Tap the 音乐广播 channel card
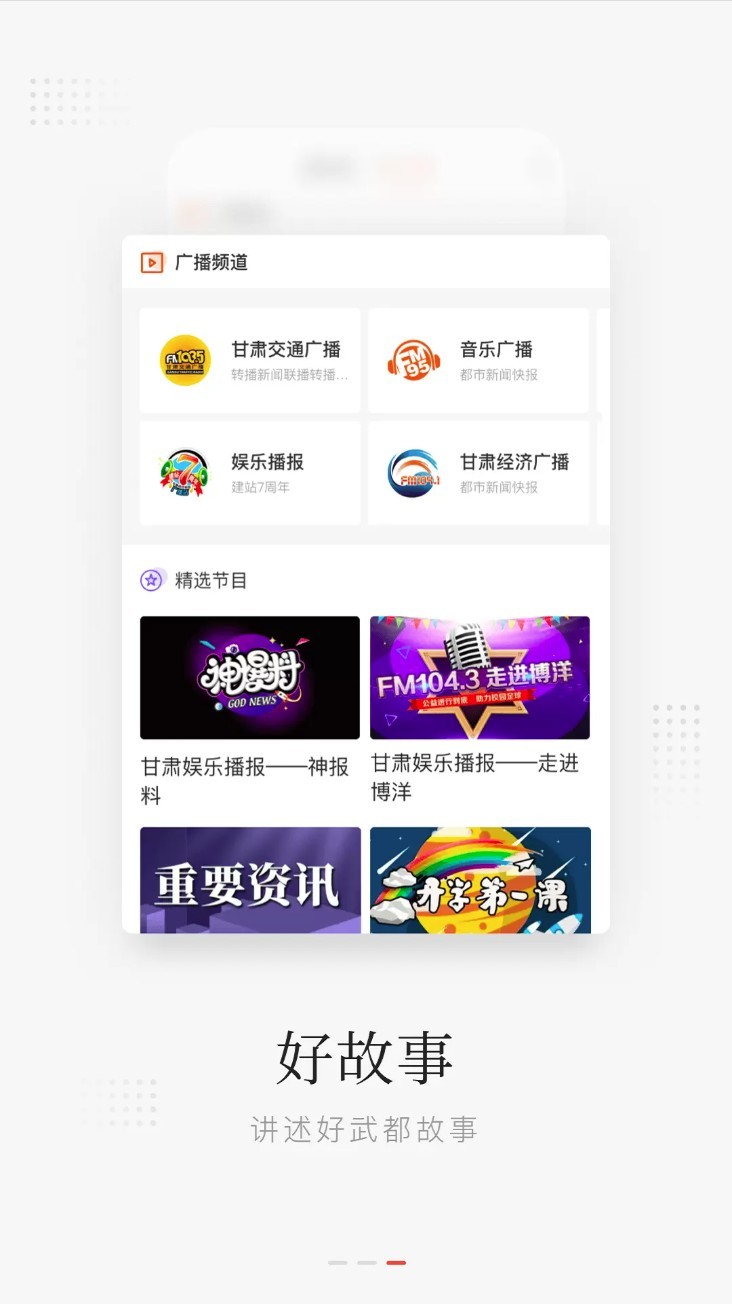732x1304 pixels. click(x=479, y=360)
